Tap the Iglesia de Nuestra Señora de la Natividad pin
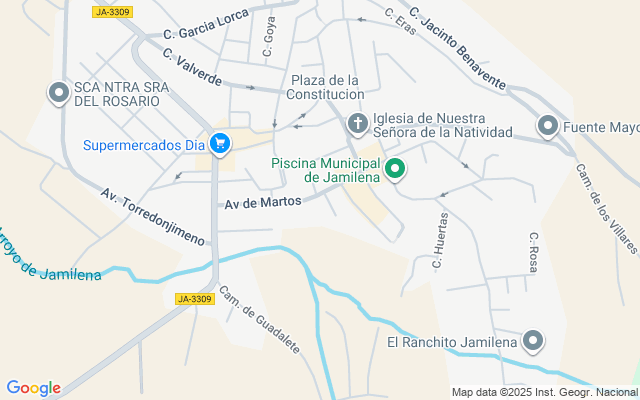Image resolution: width=640 pixels, height=400 pixels. 358,124
